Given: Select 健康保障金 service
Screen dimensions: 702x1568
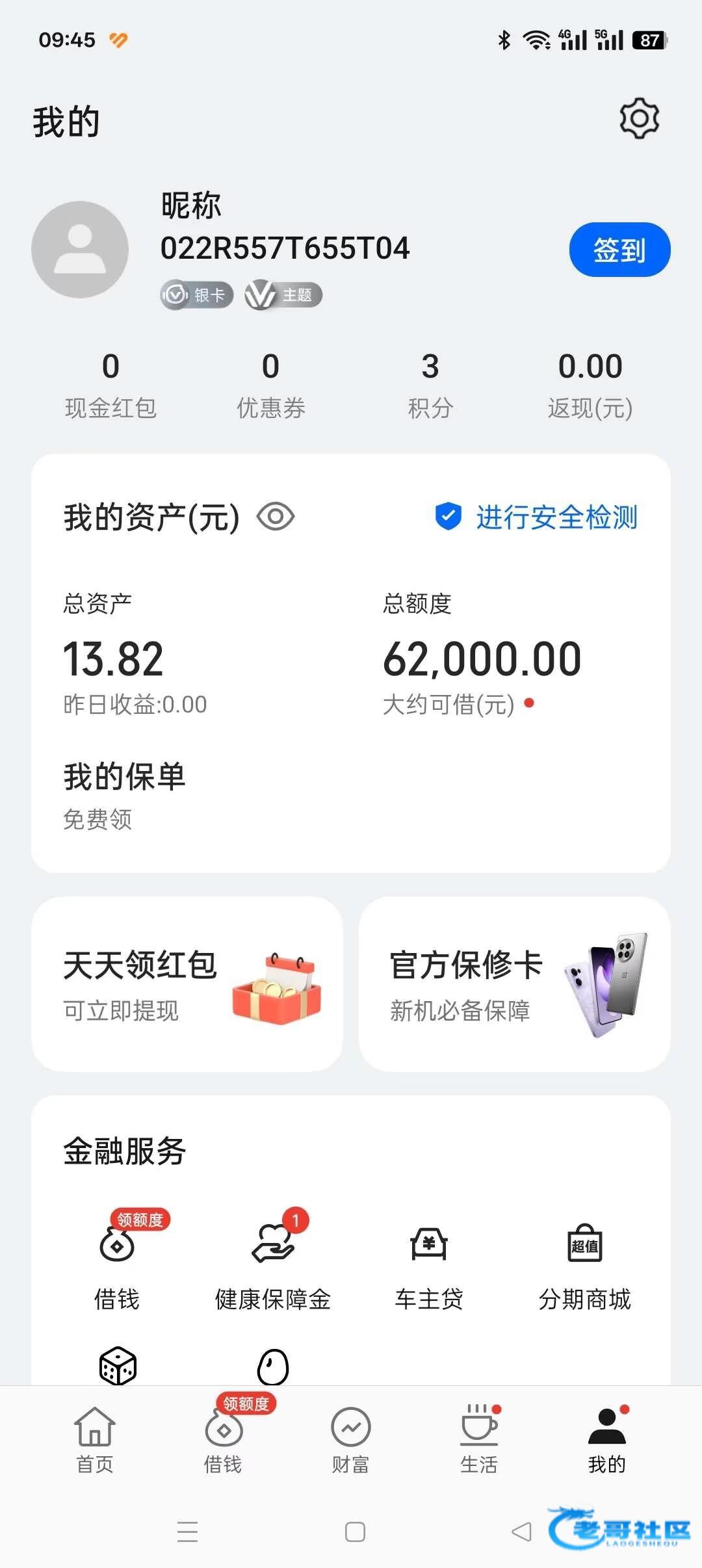Looking at the screenshot, I should pyautogui.click(x=273, y=1261).
